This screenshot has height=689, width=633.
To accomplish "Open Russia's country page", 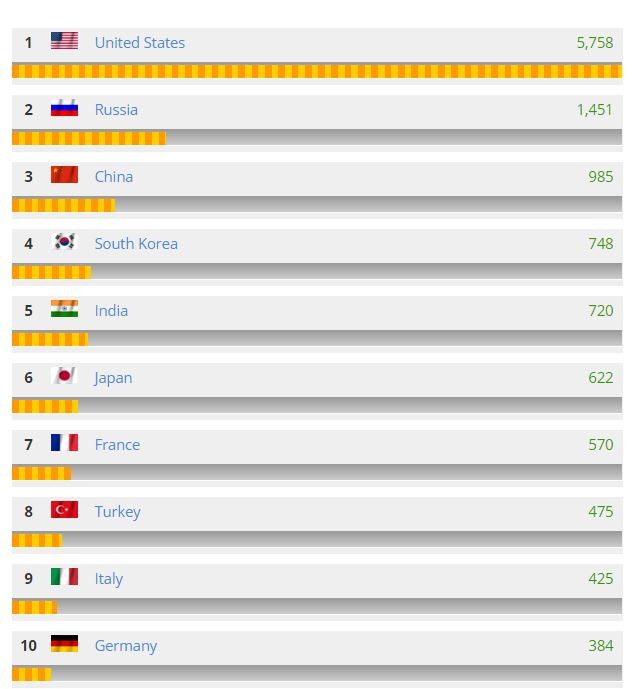I will [116, 110].
